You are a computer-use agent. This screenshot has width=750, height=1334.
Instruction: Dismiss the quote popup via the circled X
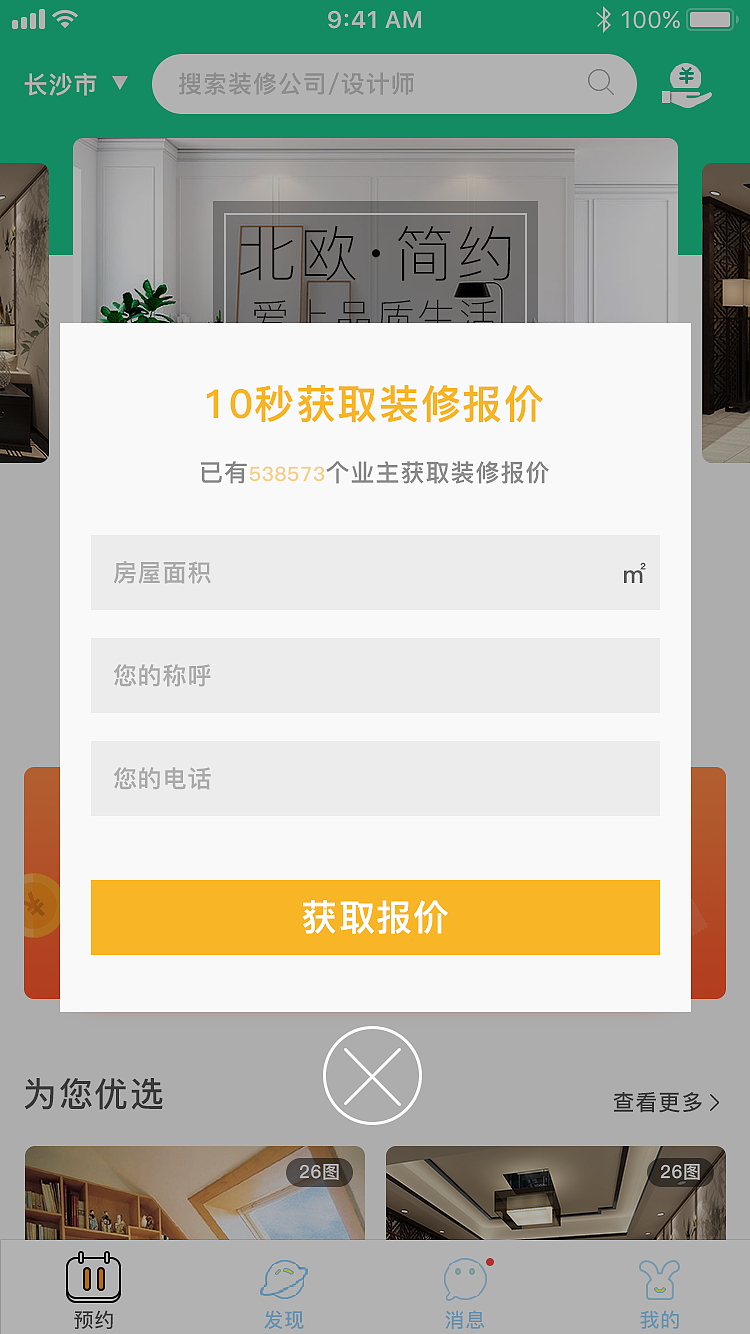[x=372, y=1073]
